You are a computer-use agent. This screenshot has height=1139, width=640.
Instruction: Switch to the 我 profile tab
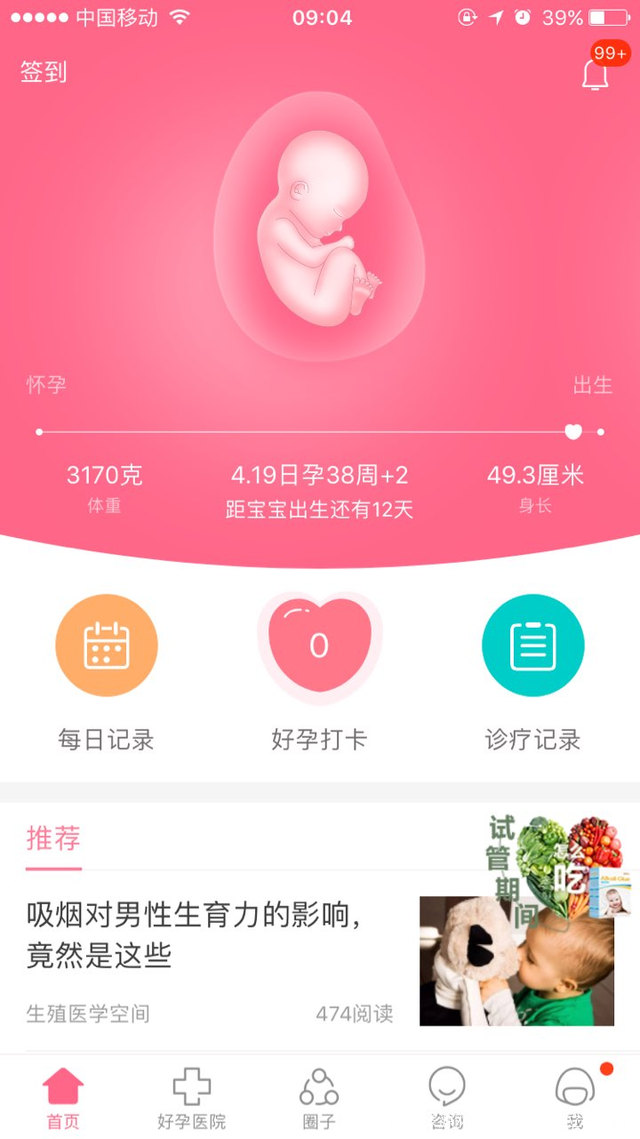(575, 1097)
